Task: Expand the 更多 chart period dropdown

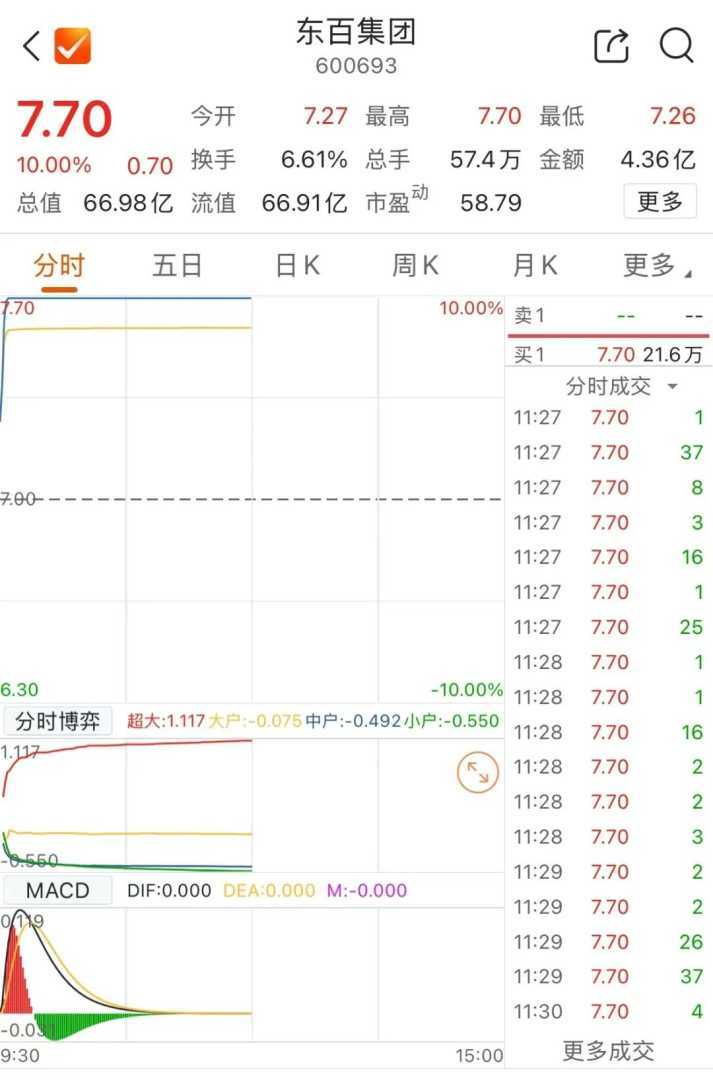Action: [x=656, y=265]
